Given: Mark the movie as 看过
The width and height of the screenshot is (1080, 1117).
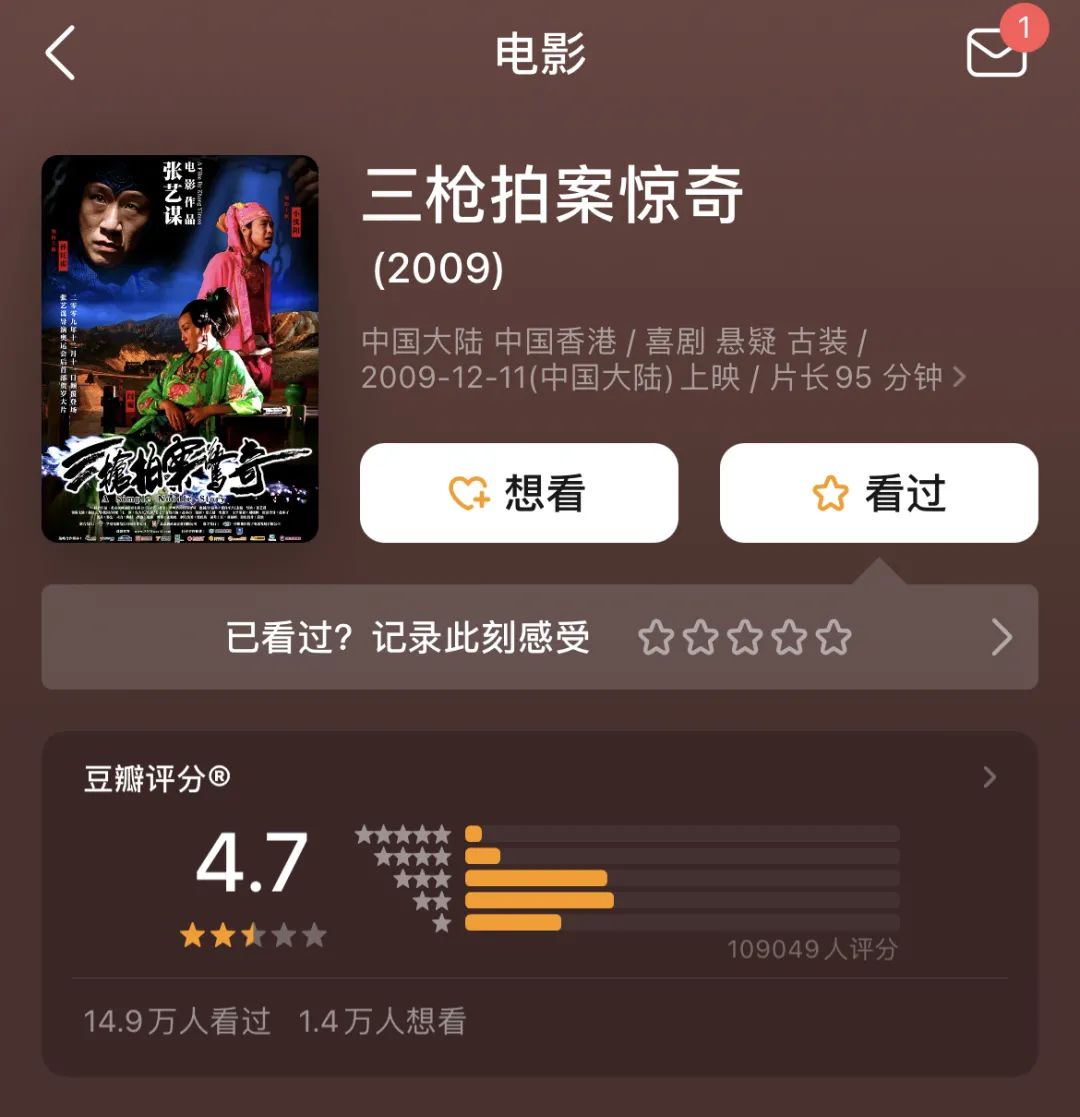Looking at the screenshot, I should (880, 493).
